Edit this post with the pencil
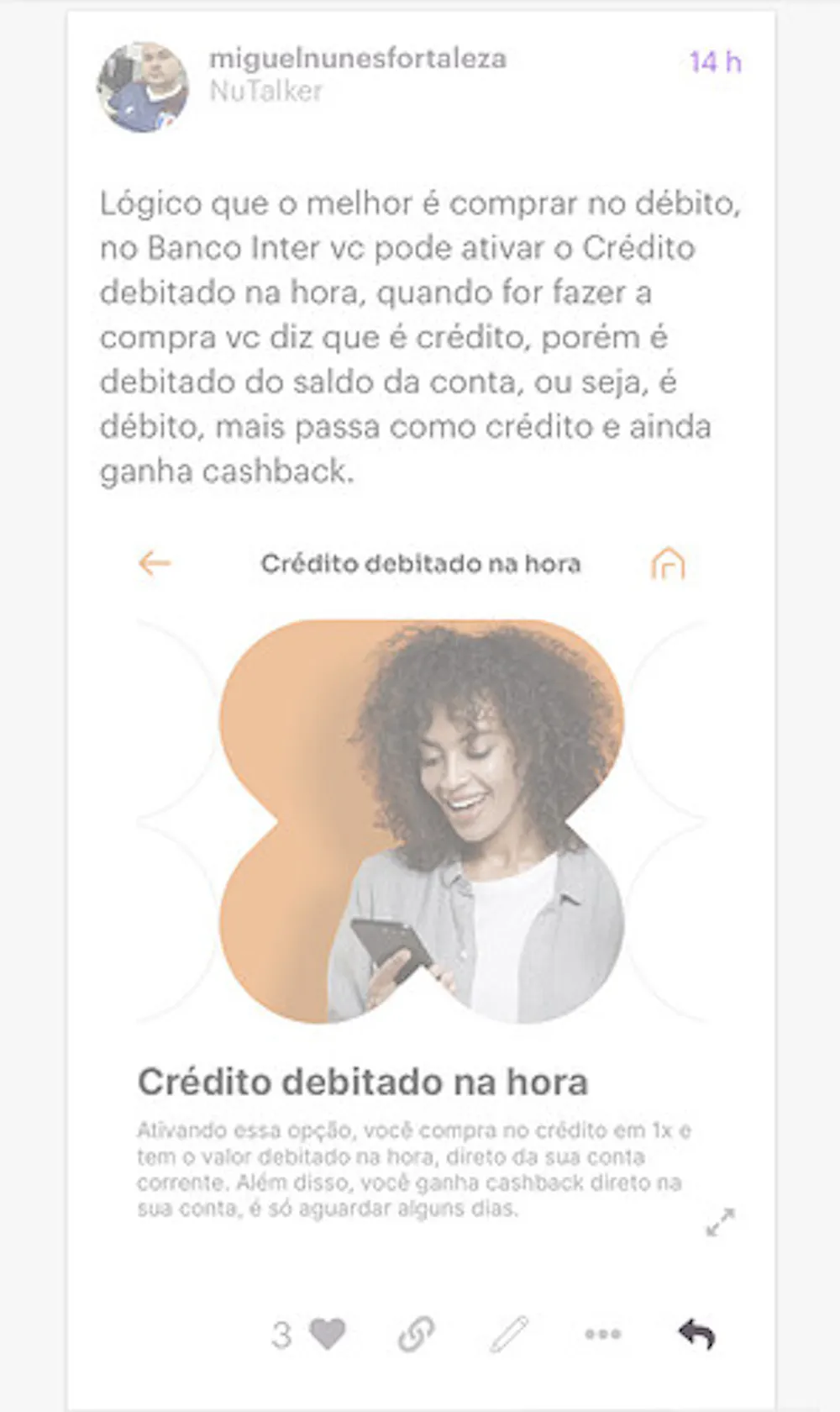The image size is (840, 1412). pos(510,1334)
